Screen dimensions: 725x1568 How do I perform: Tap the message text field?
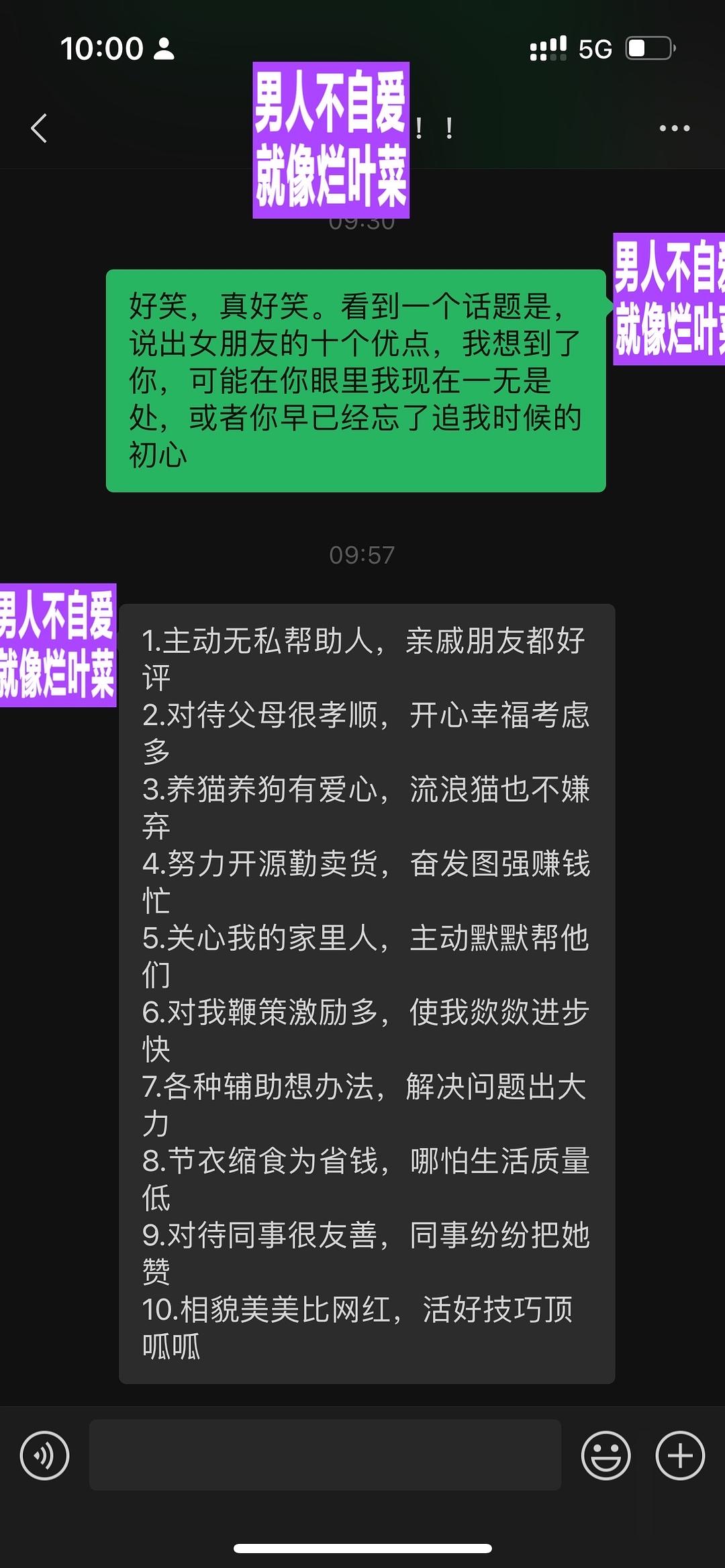[325, 1455]
